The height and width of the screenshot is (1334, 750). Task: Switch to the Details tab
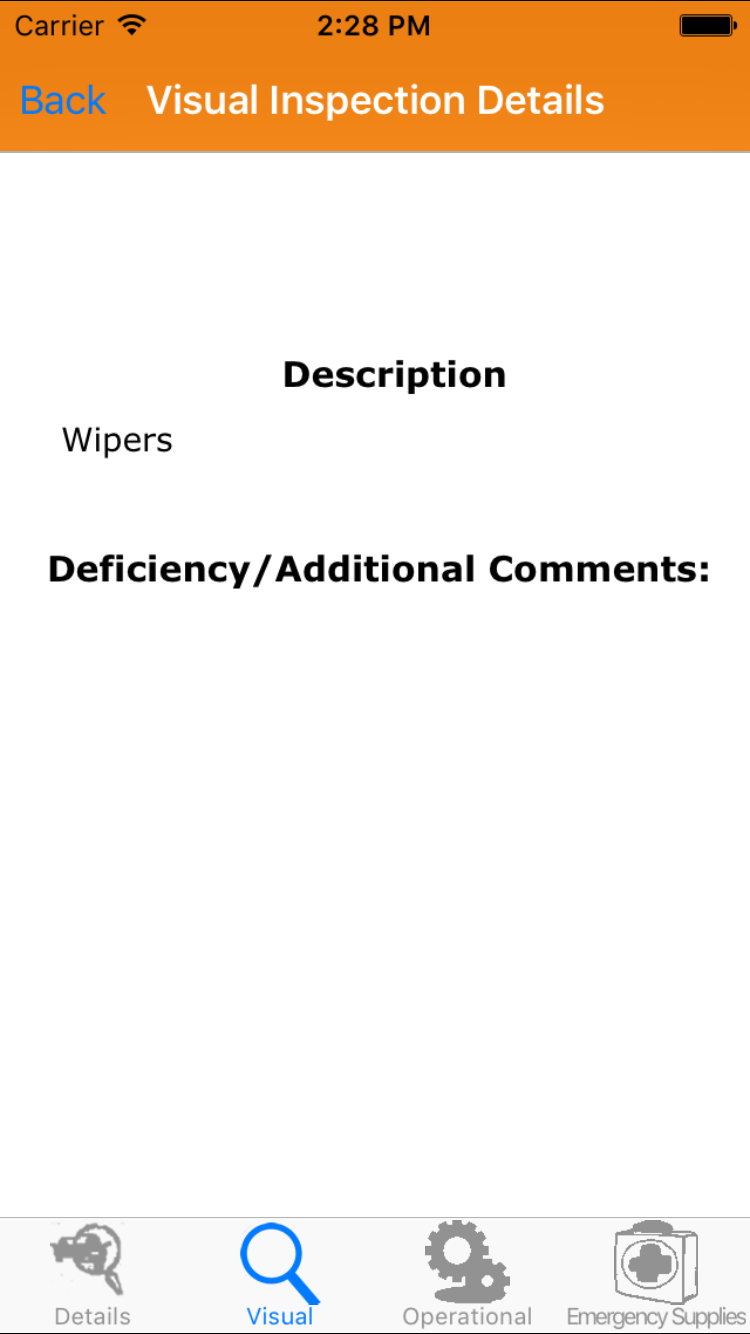tap(92, 1276)
